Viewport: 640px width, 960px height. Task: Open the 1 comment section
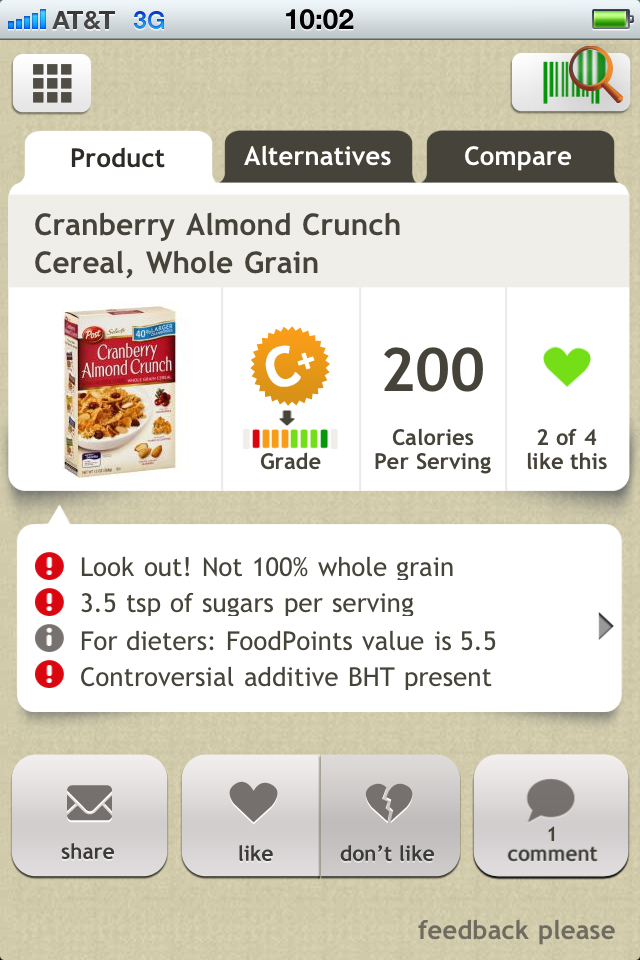551,816
